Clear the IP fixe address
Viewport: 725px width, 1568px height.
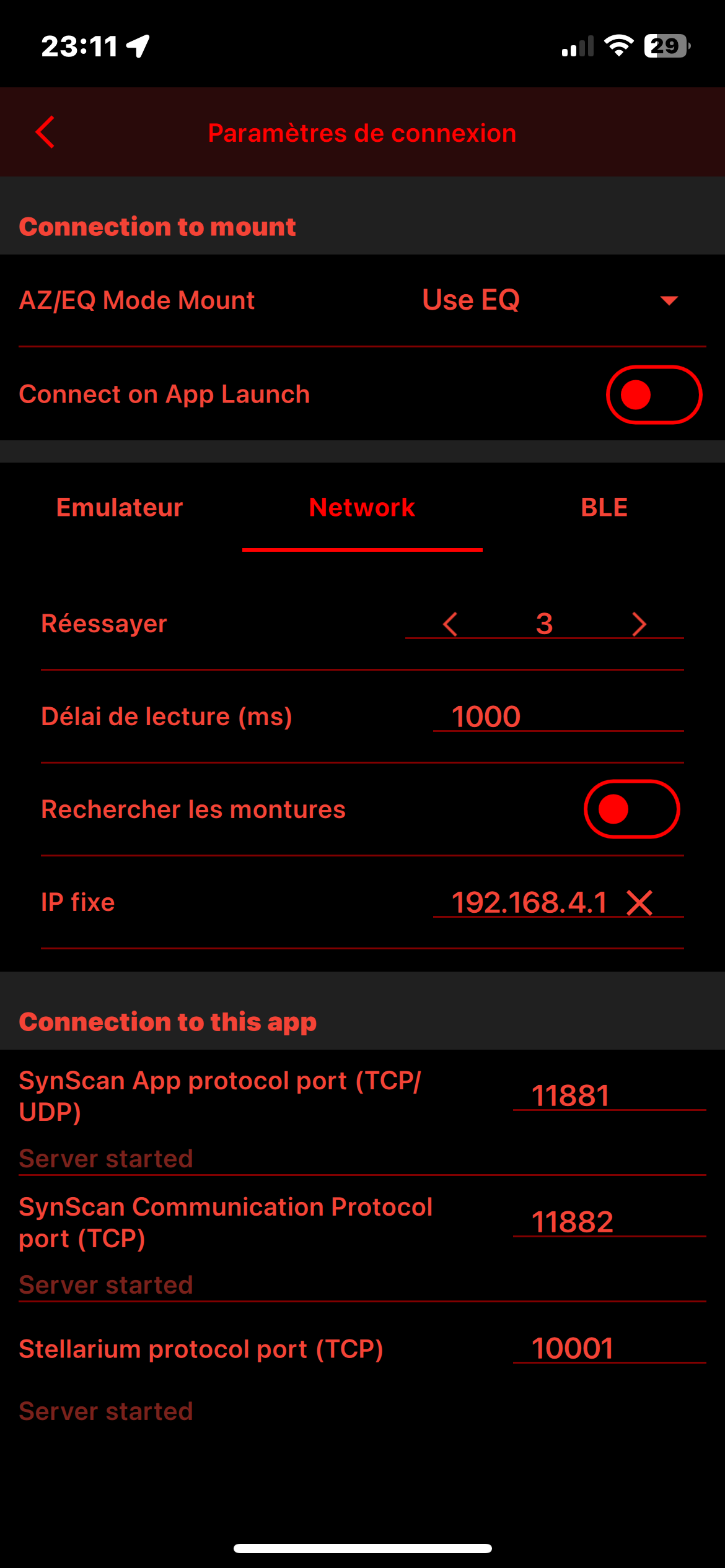[639, 903]
